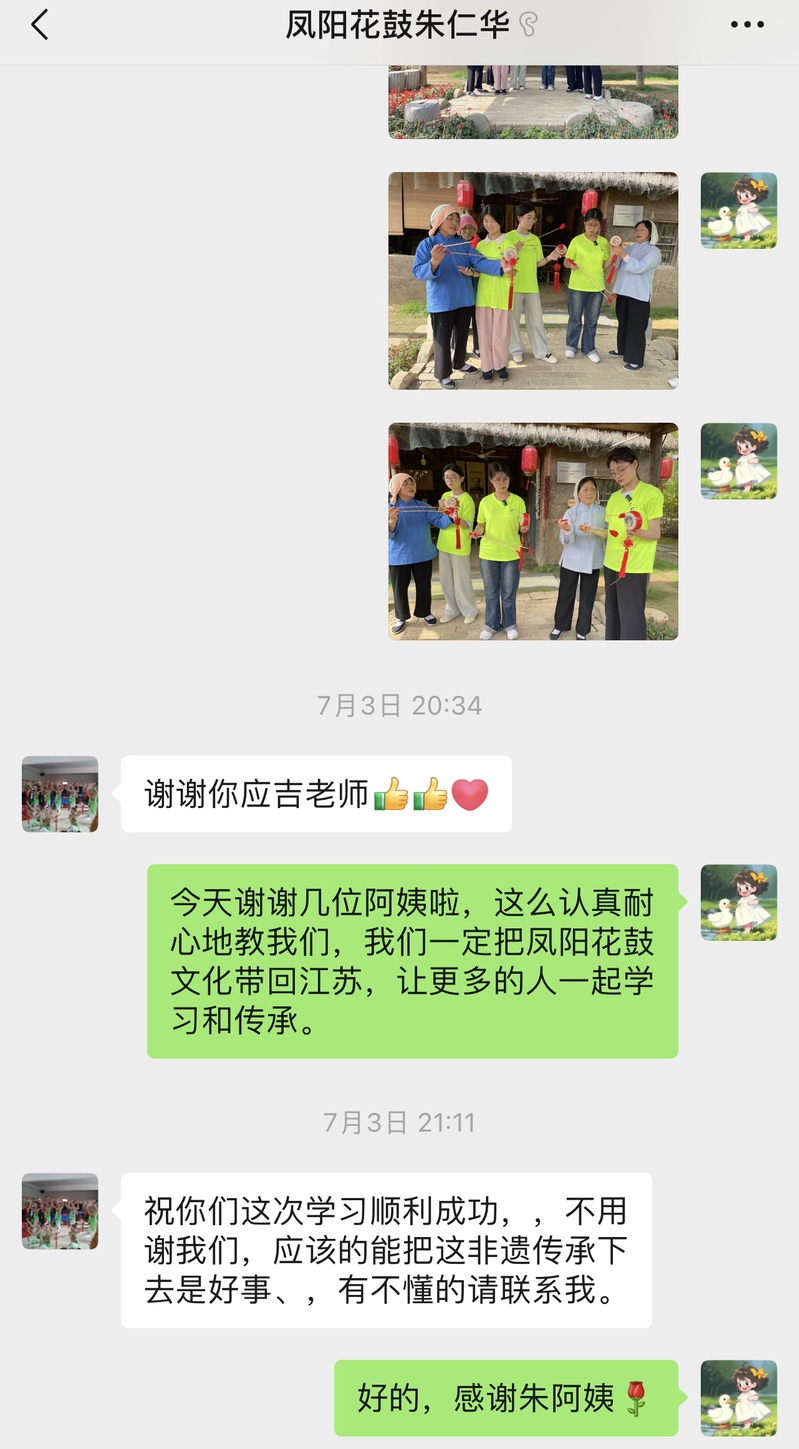Screen dimensions: 799x1449
Task: Open the contact's avatar beside the 祝你们这次学习顺利成功 message
Action: 60,1211
